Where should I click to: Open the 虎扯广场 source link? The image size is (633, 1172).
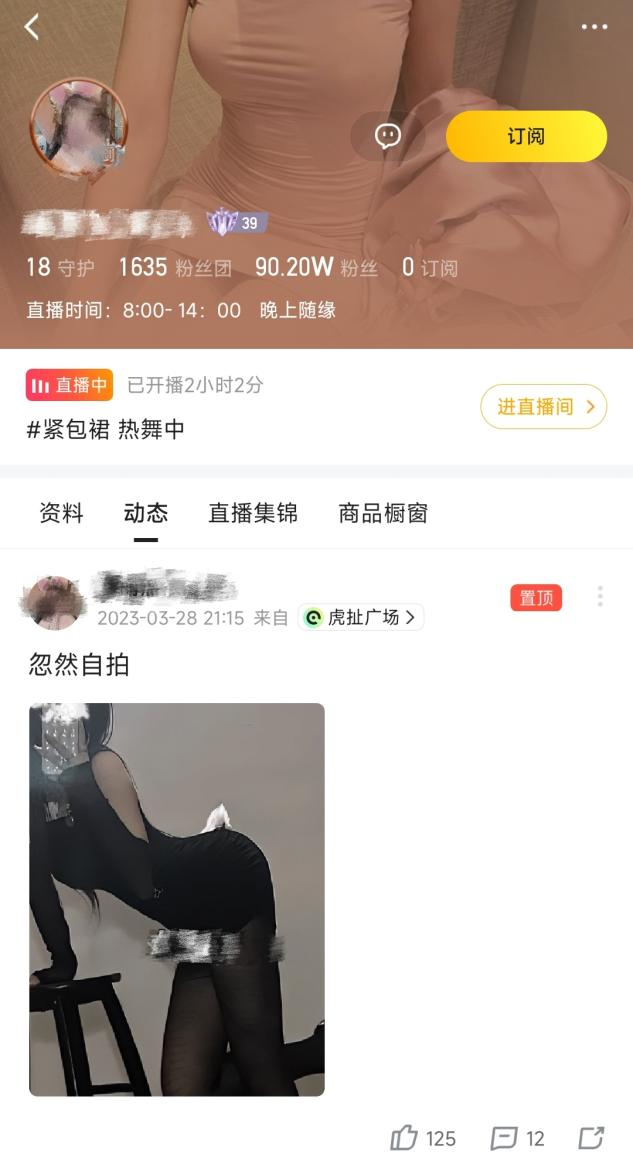click(361, 618)
